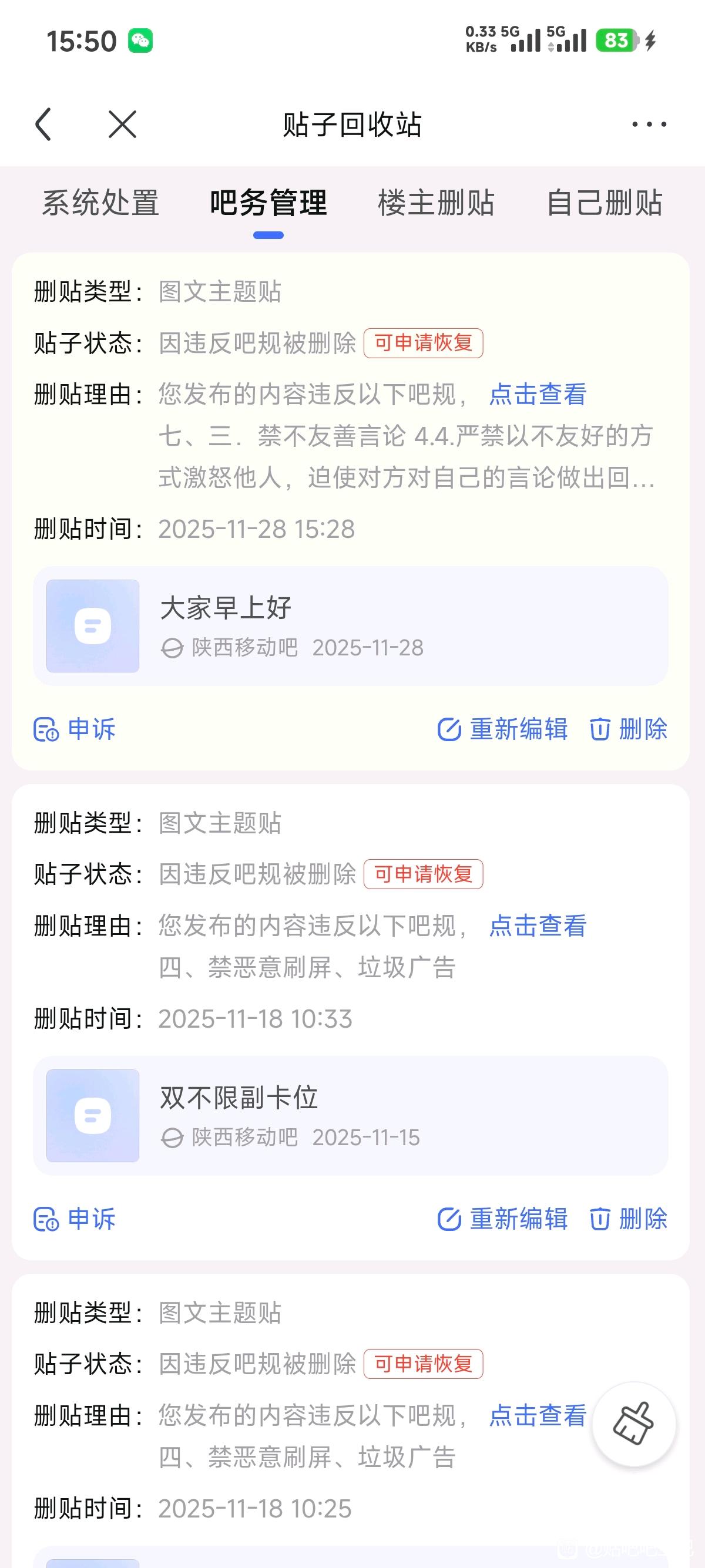The width and height of the screenshot is (705, 1568).
Task: Select the 吧务管理 tab
Action: [268, 203]
